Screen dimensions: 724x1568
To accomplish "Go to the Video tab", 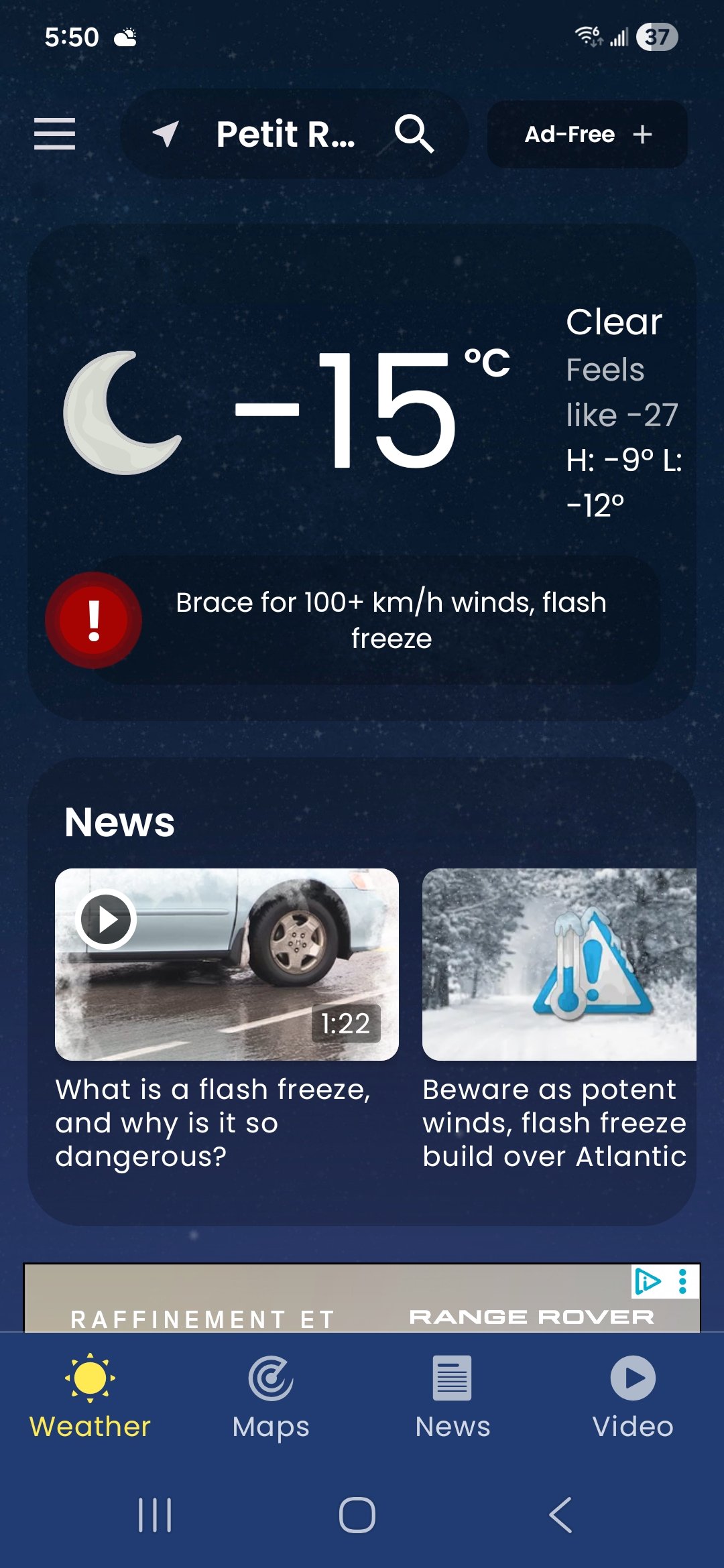I will (633, 1397).
